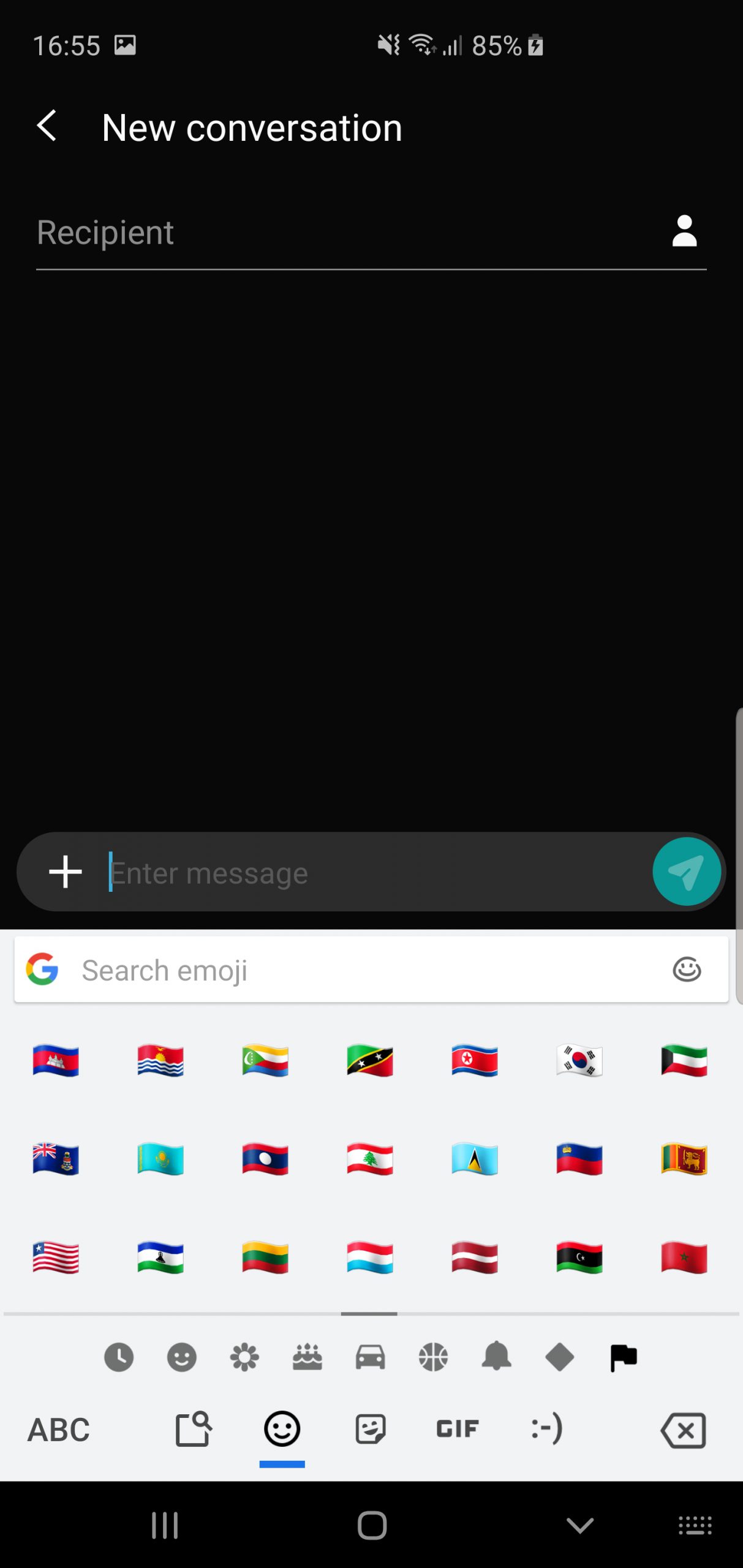Open the GIF tab
This screenshot has height=1568, width=743.
tap(457, 1429)
